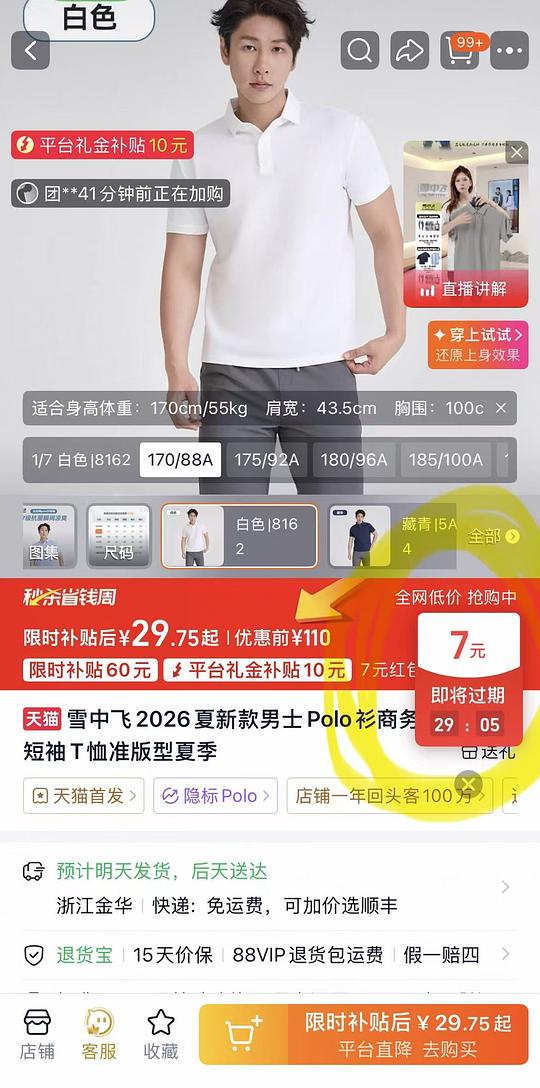
Task: Go back using the top-left arrow
Action: [31, 50]
